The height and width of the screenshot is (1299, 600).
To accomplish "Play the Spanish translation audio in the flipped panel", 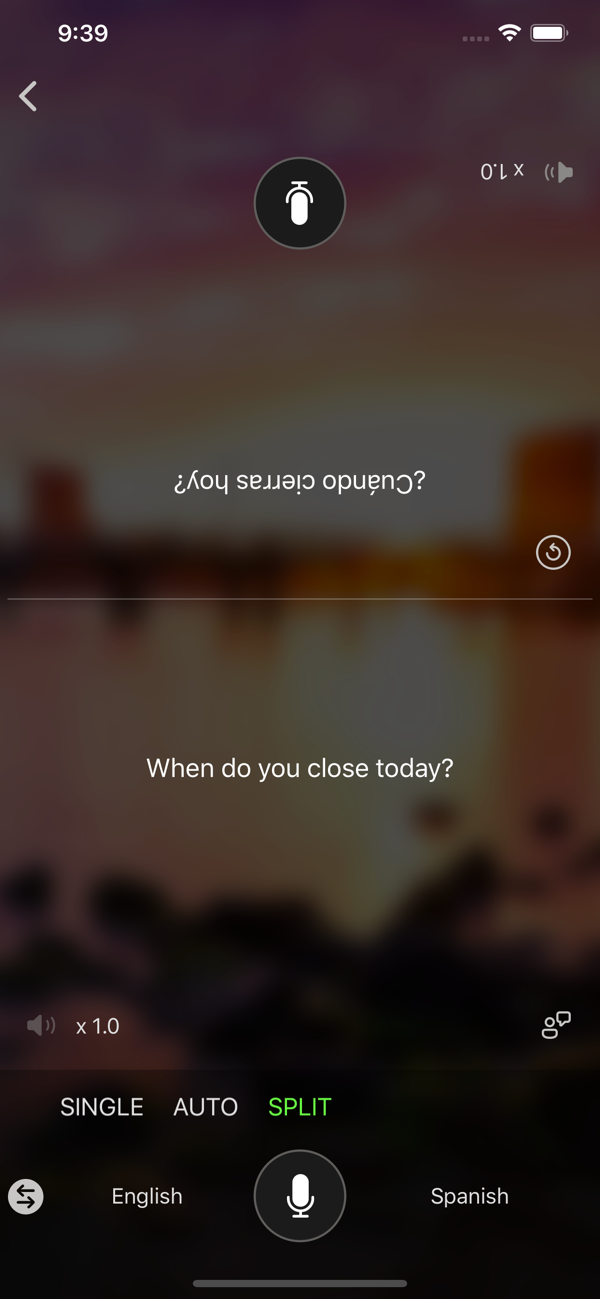I will (x=560, y=172).
